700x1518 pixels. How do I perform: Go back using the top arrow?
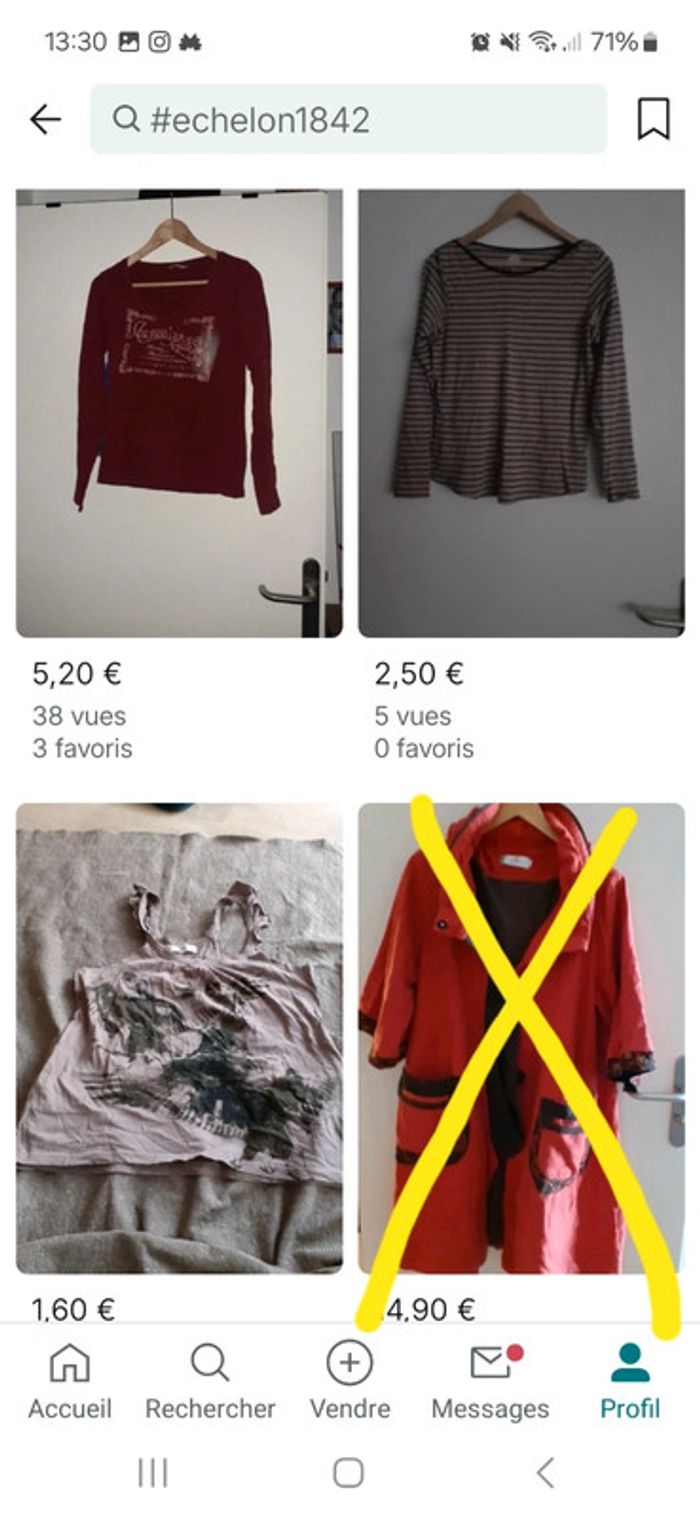point(46,120)
